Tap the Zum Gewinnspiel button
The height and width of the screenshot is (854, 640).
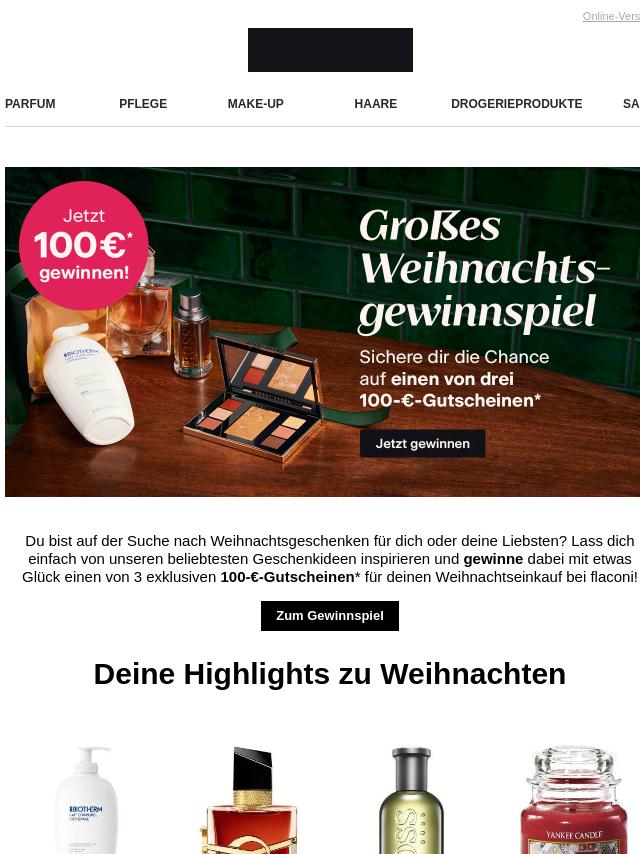click(x=329, y=616)
